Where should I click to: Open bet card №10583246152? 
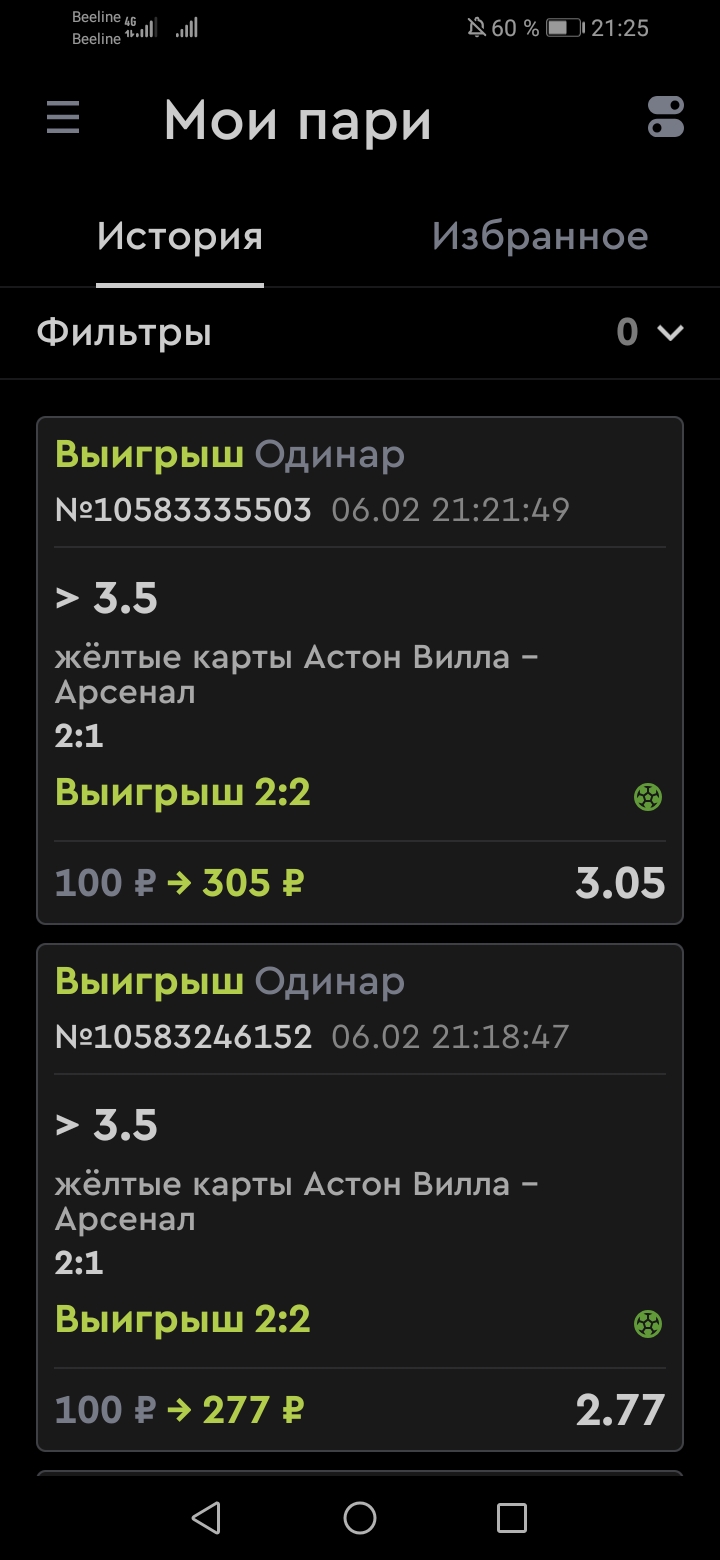(360, 1197)
